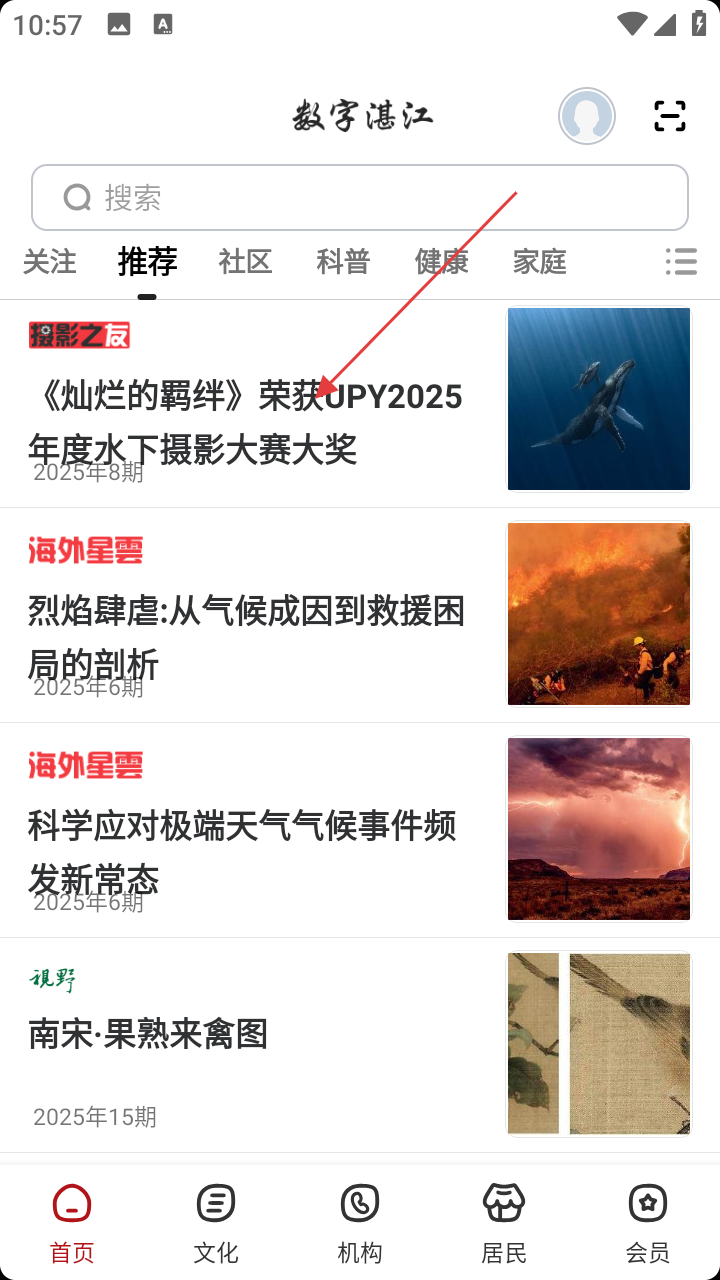Open the 机构 bottom tab
Viewport: 720px width, 1280px height.
click(360, 1222)
